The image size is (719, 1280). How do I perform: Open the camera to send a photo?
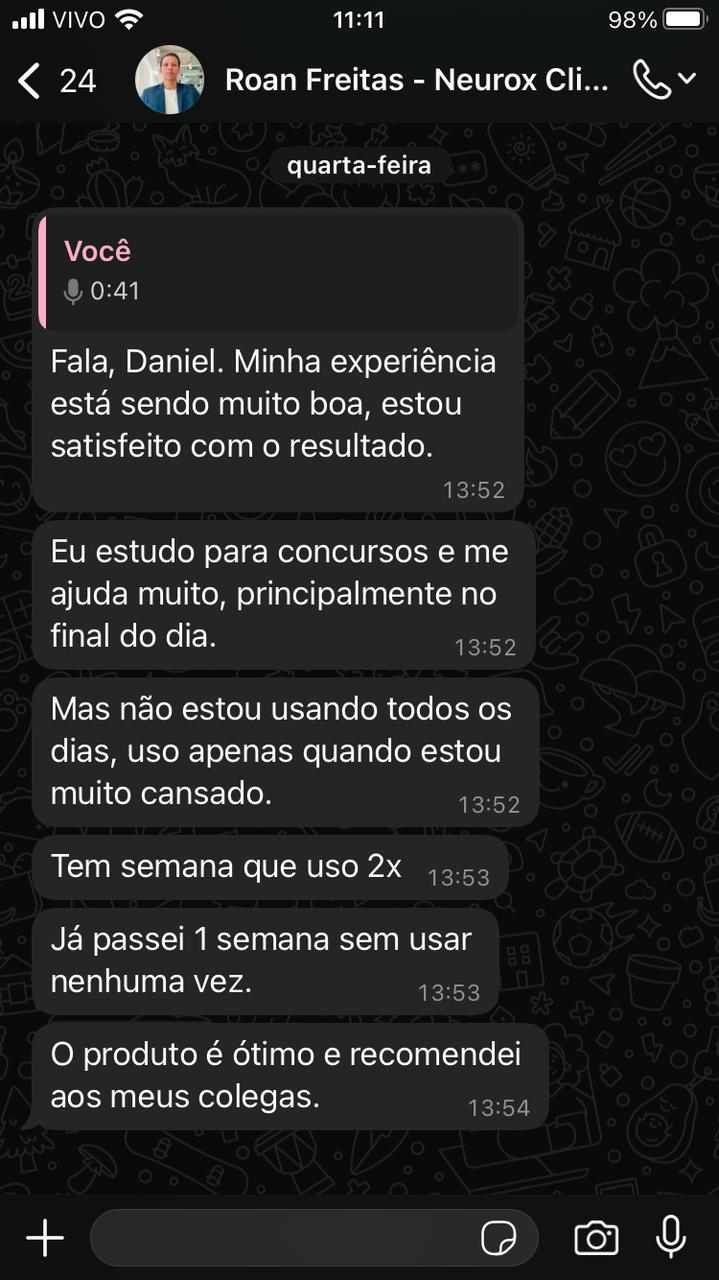[596, 1238]
